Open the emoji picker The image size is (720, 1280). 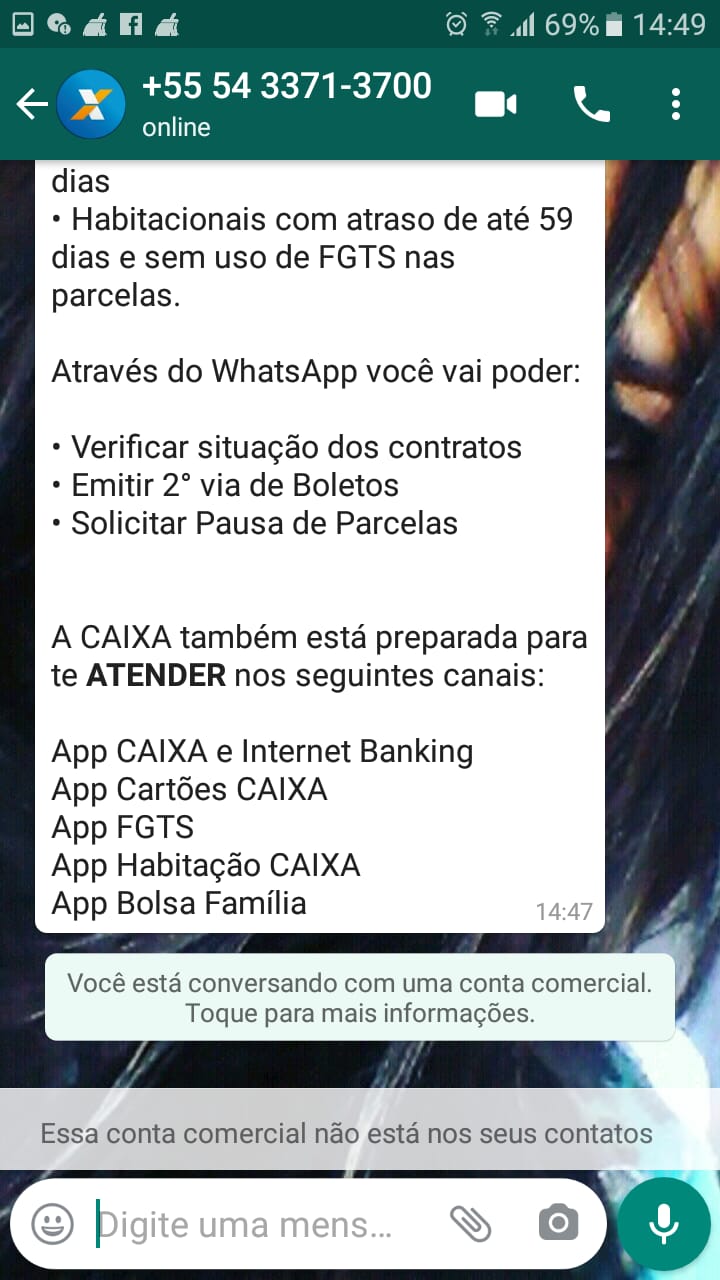[x=52, y=1224]
